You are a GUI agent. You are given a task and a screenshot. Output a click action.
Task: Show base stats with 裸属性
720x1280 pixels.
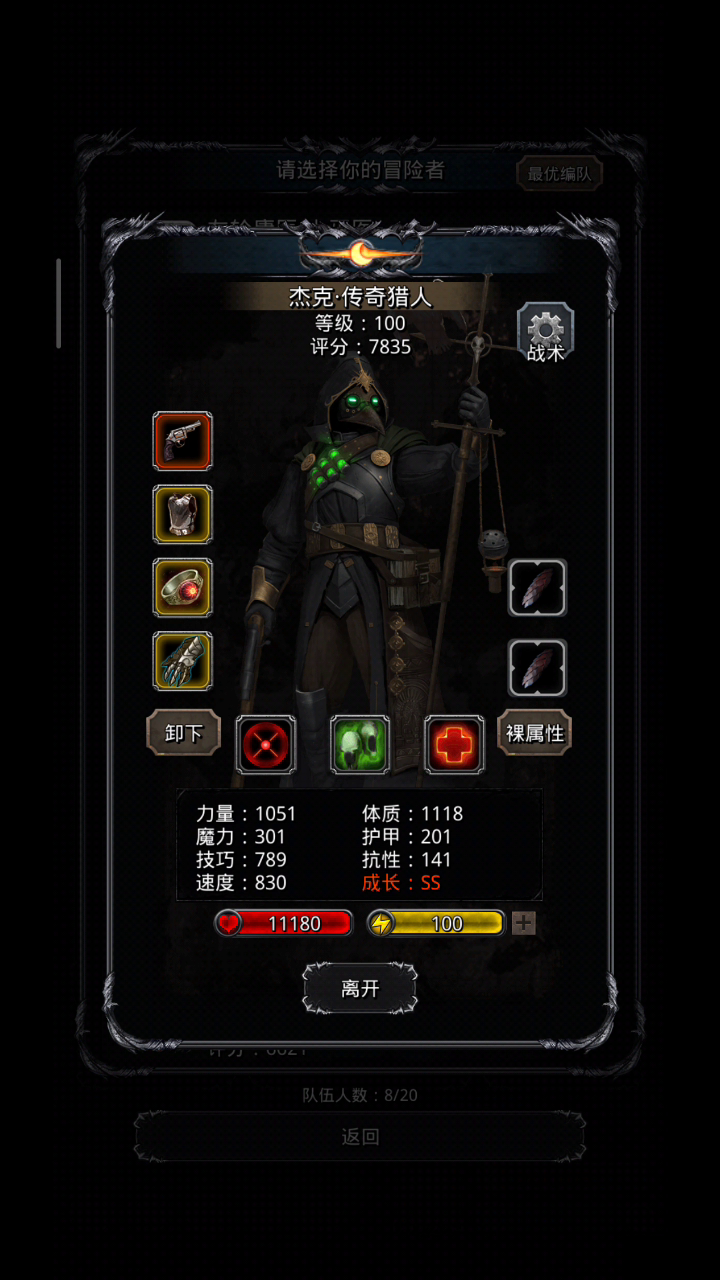tap(535, 733)
